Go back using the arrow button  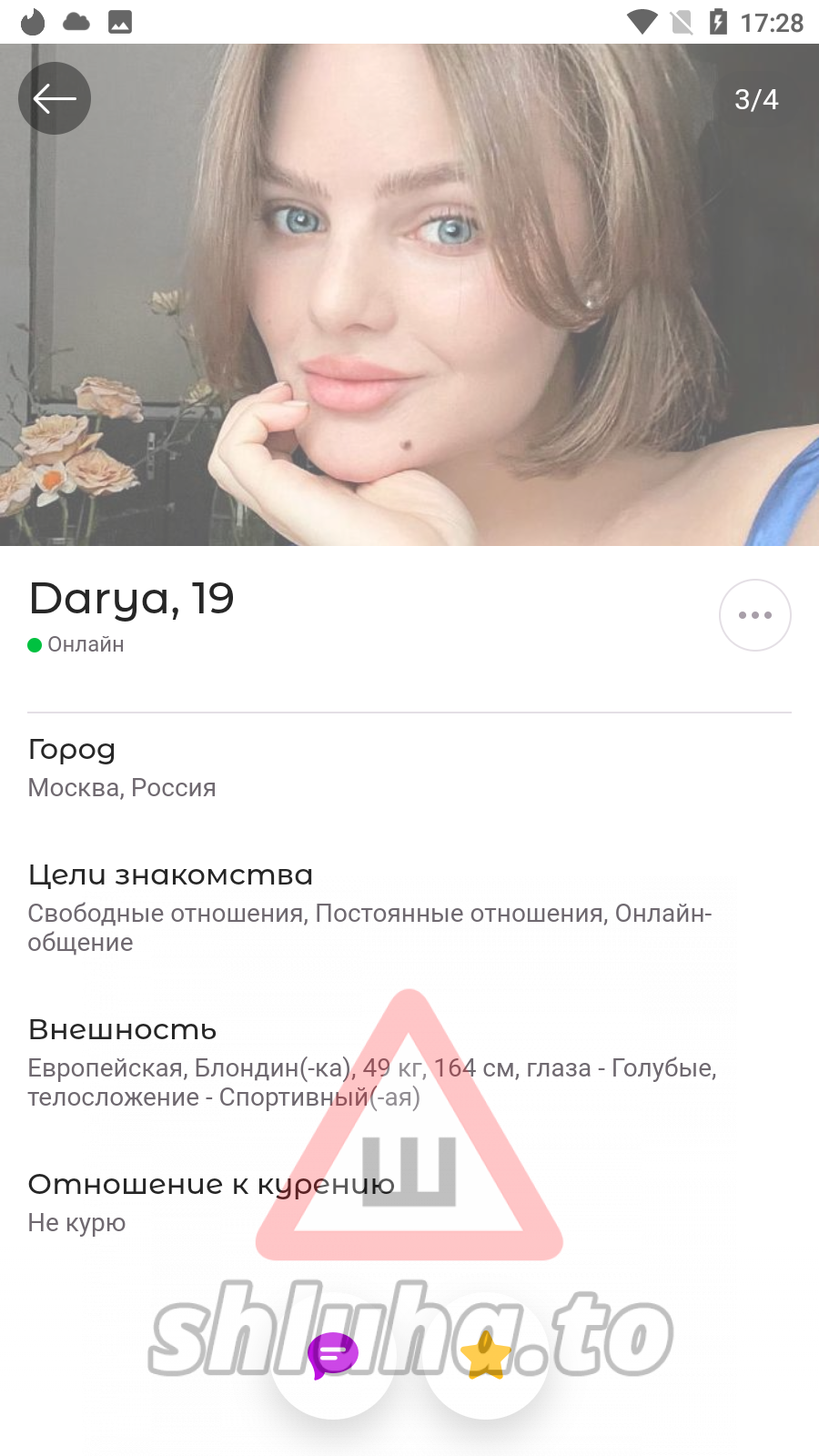(x=55, y=98)
